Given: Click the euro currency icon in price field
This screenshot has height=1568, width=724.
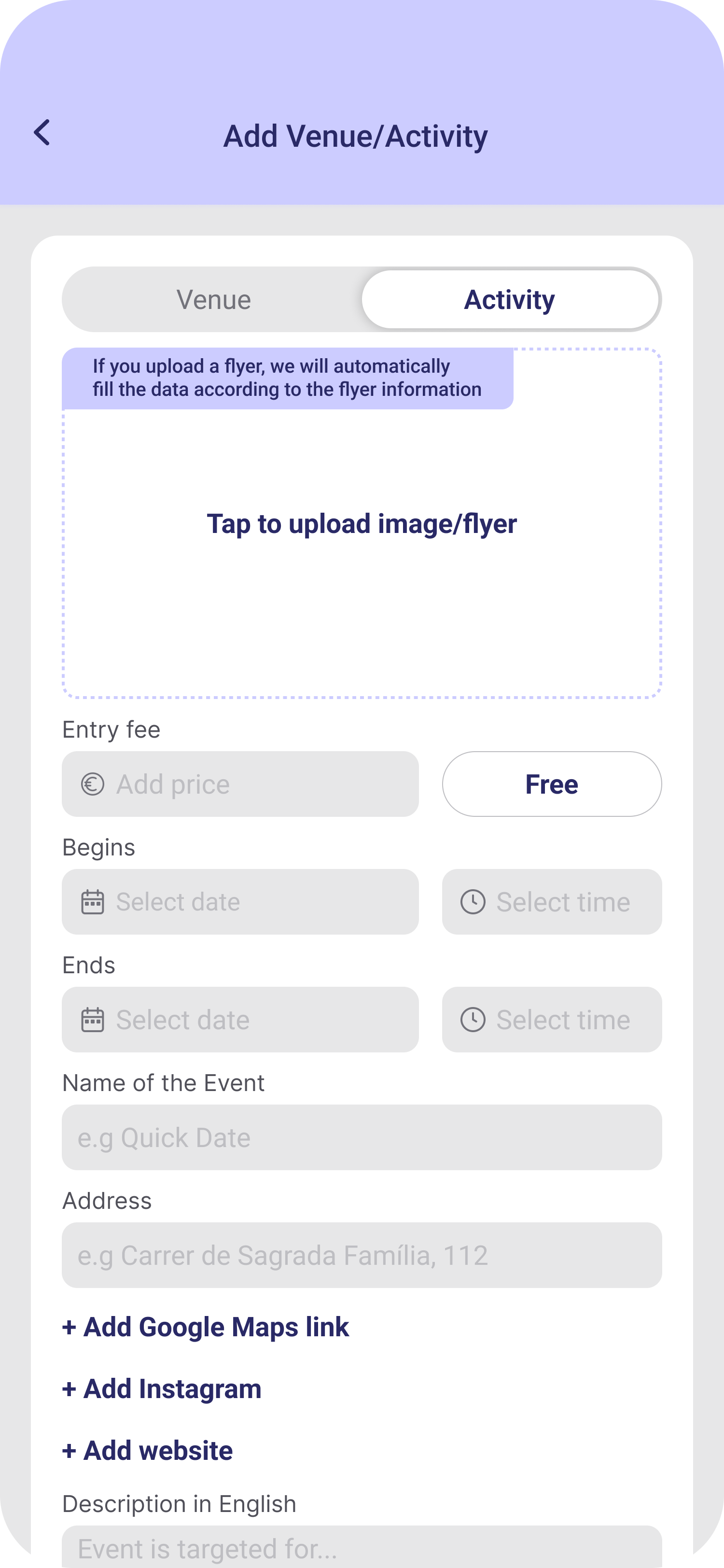Looking at the screenshot, I should click(x=92, y=784).
